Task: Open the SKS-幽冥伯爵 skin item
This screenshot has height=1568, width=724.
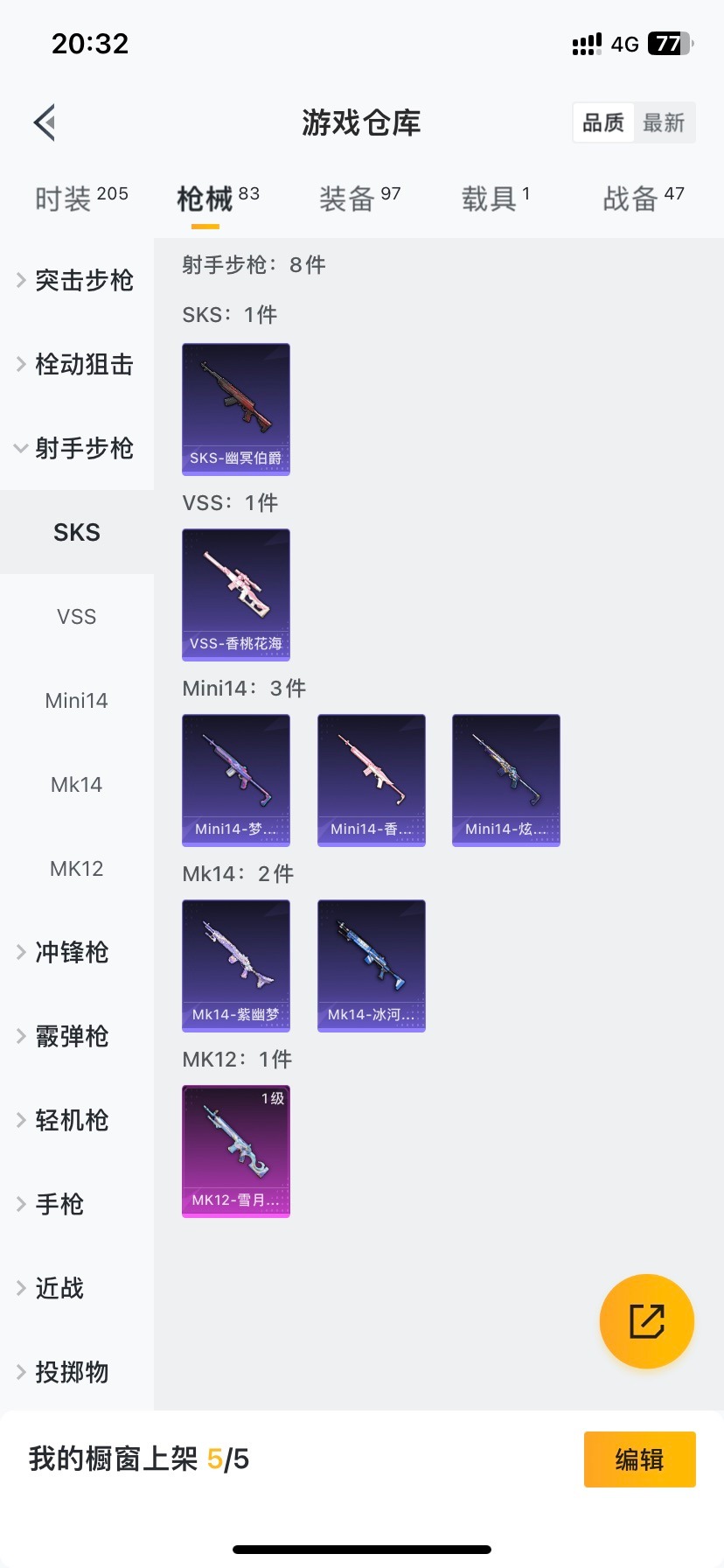Action: tap(235, 409)
